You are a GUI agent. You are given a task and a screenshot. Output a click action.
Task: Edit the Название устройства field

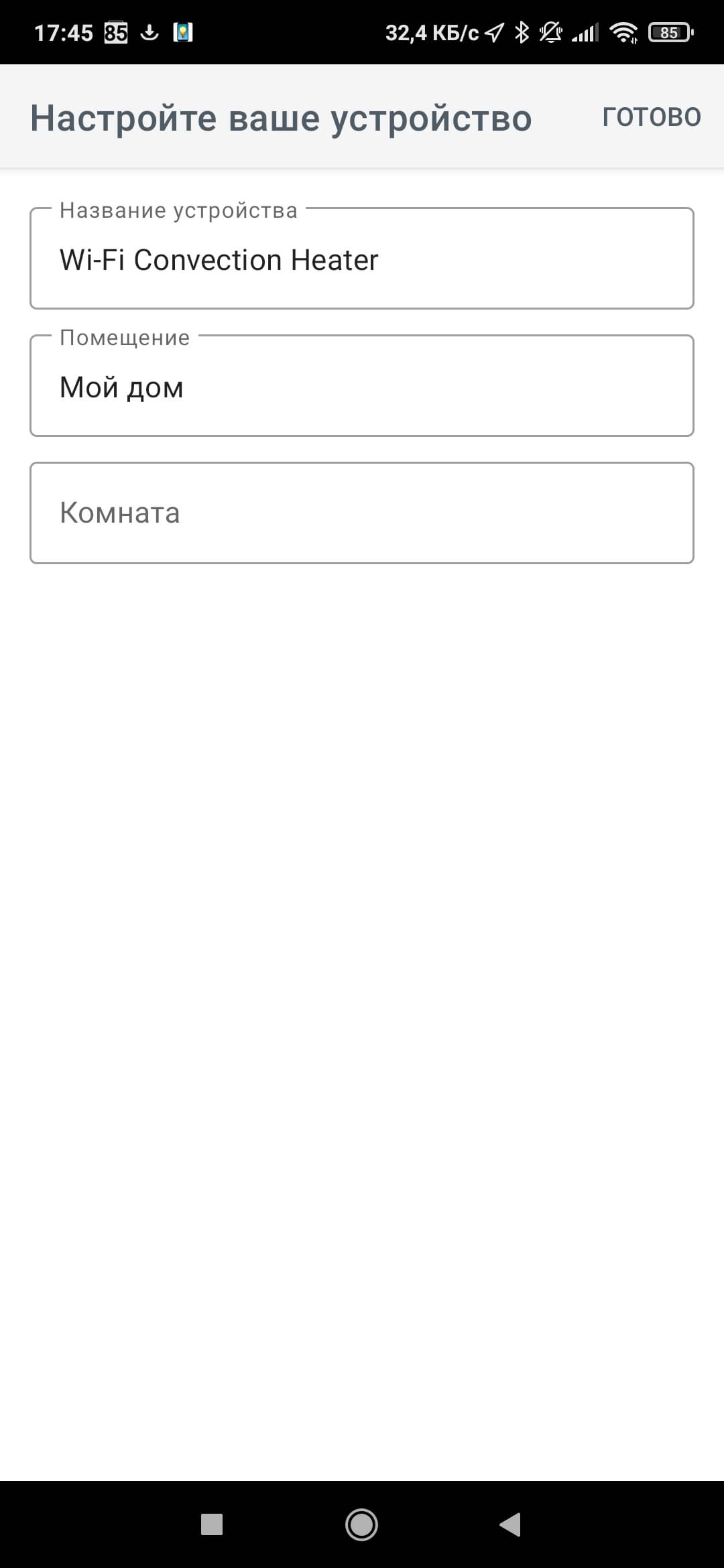tap(362, 259)
